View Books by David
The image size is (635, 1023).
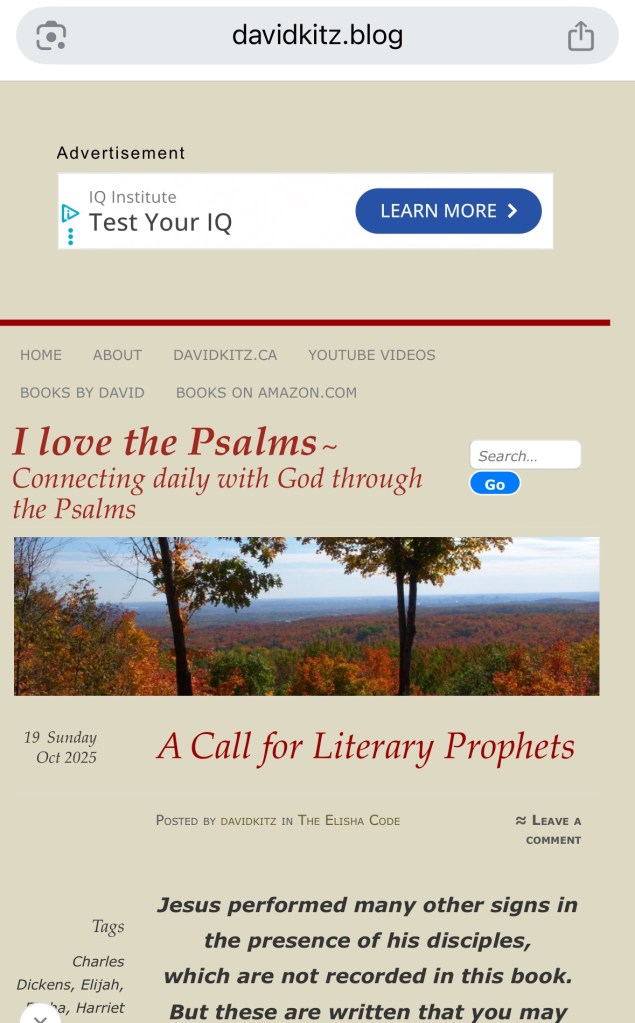point(82,393)
